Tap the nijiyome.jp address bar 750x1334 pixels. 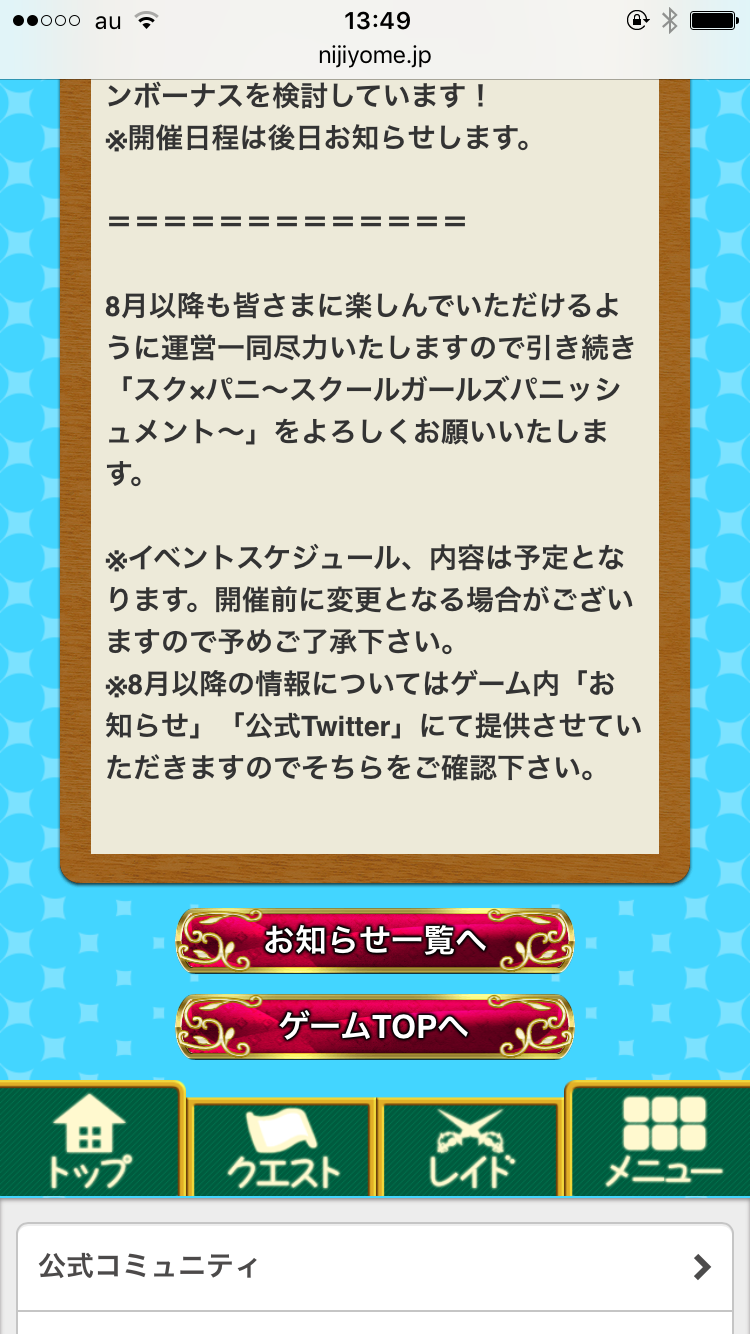pos(375,56)
